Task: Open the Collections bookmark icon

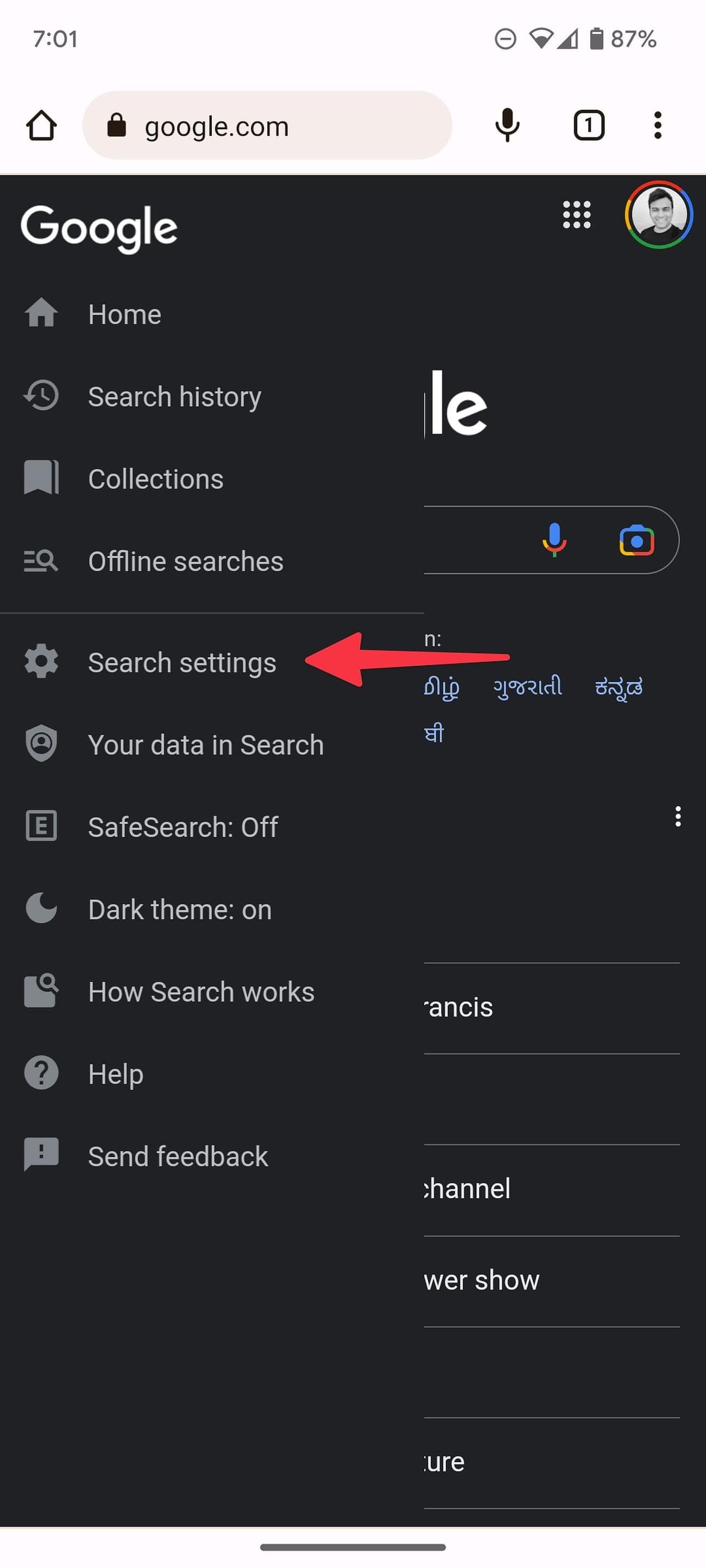Action: (x=40, y=478)
